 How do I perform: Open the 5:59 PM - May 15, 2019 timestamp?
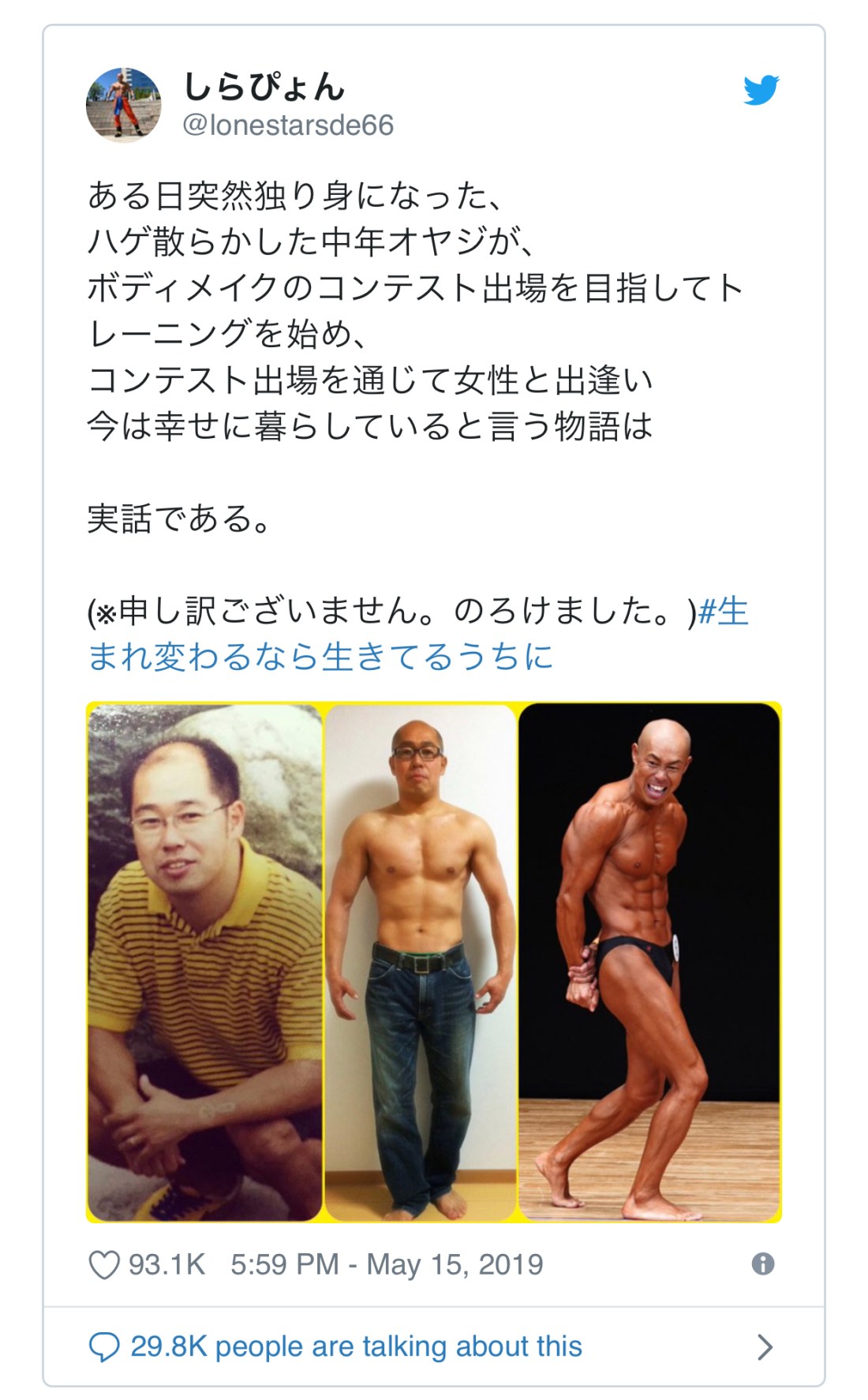point(387,1265)
